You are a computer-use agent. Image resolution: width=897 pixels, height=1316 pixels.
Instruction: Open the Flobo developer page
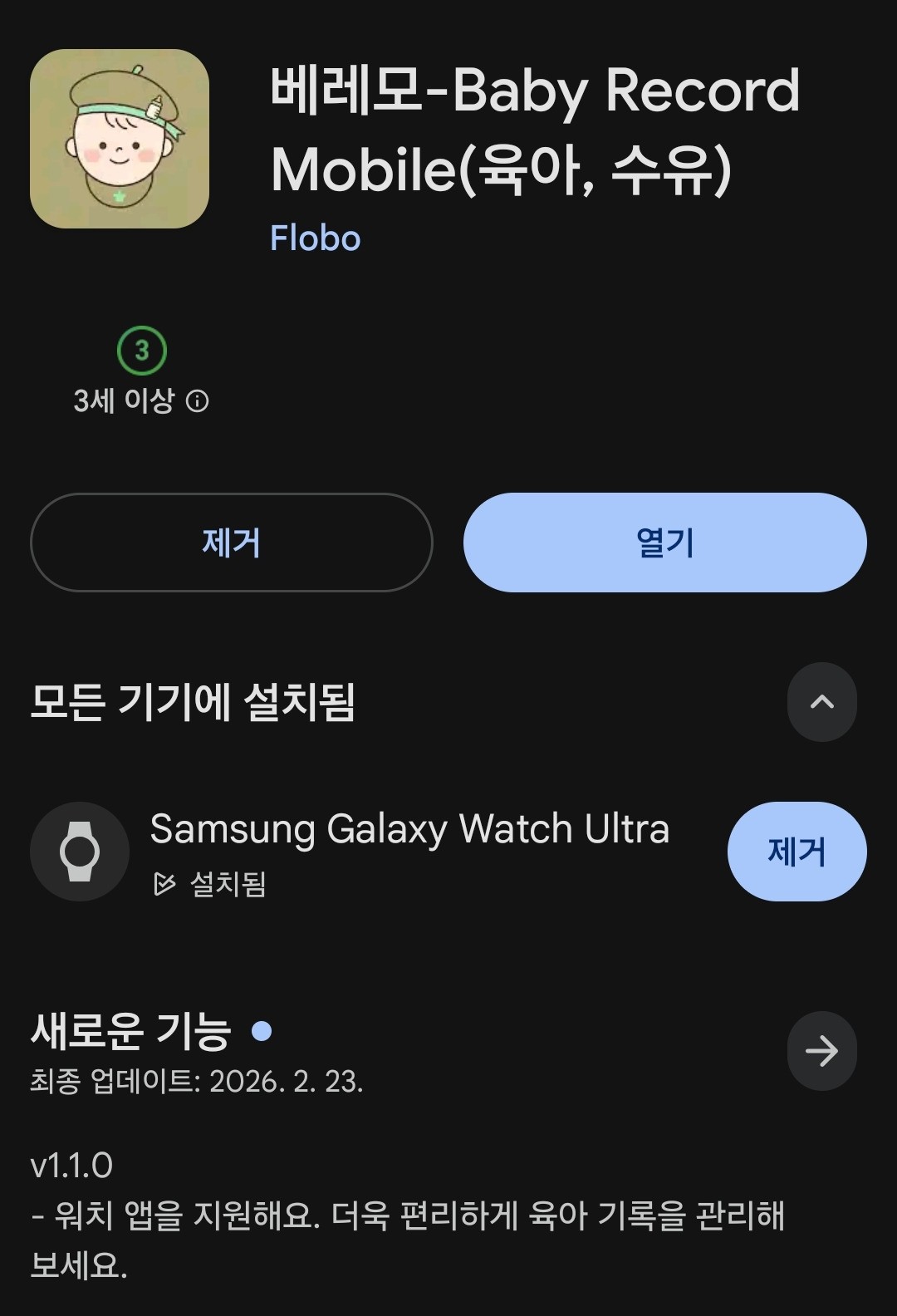coord(314,240)
